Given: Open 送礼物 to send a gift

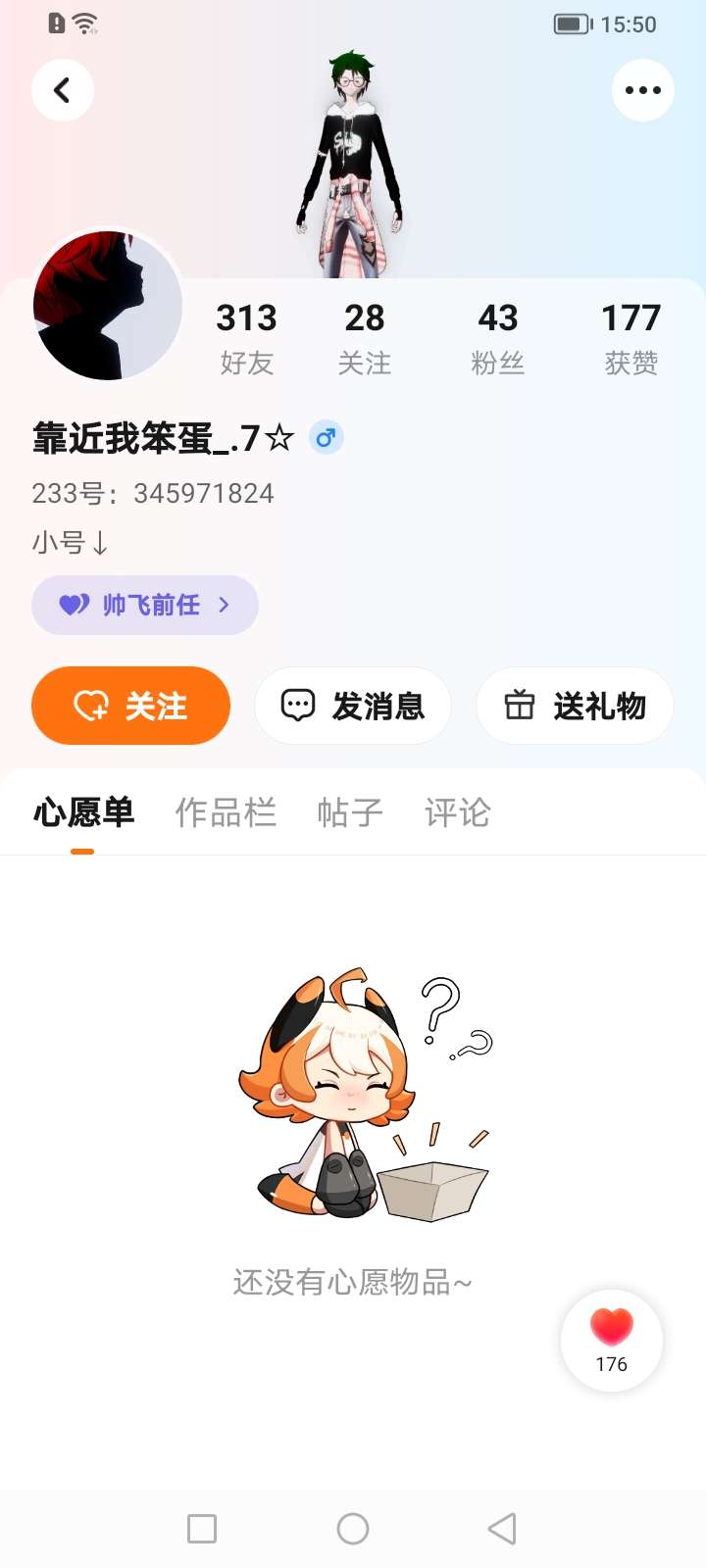Looking at the screenshot, I should 575,706.
